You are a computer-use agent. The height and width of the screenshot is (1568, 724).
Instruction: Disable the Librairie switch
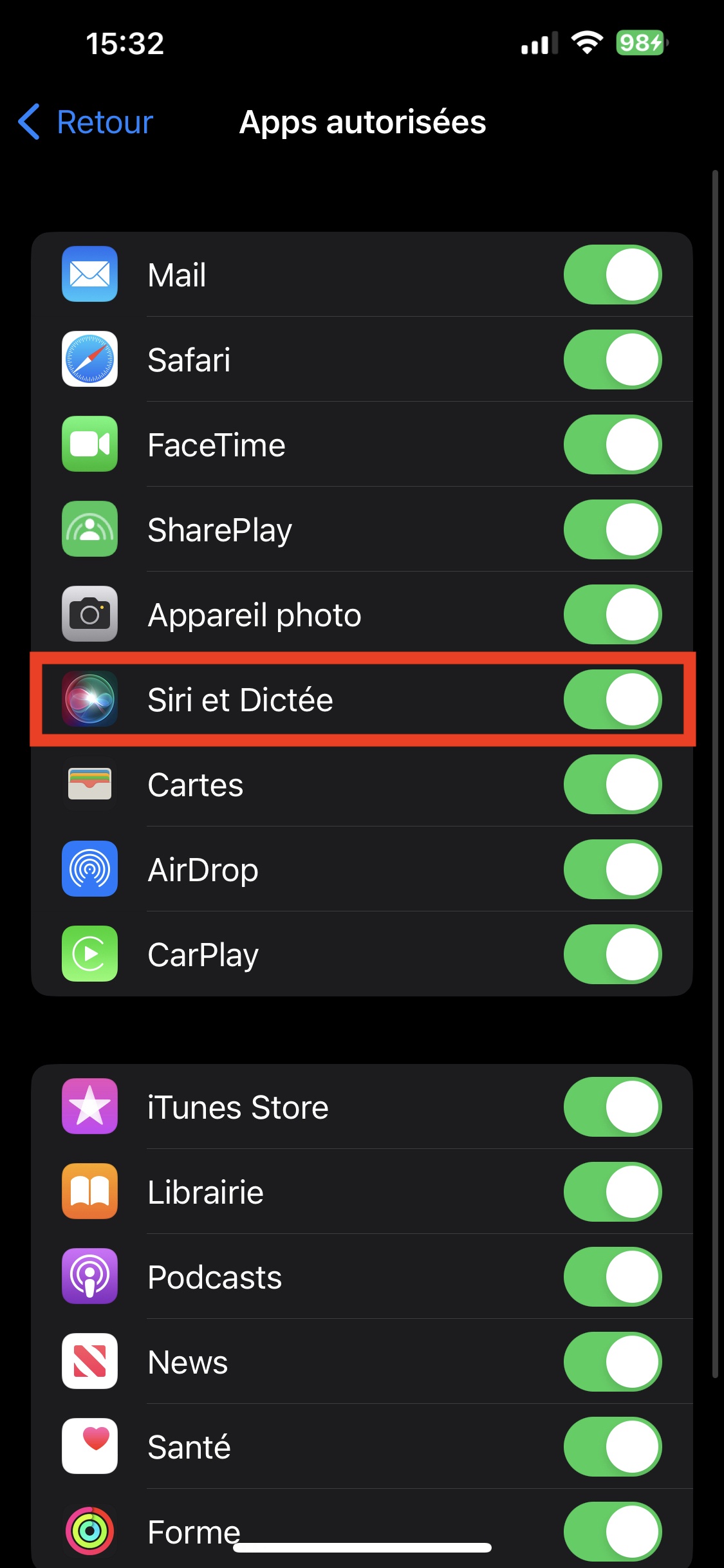pos(613,1192)
